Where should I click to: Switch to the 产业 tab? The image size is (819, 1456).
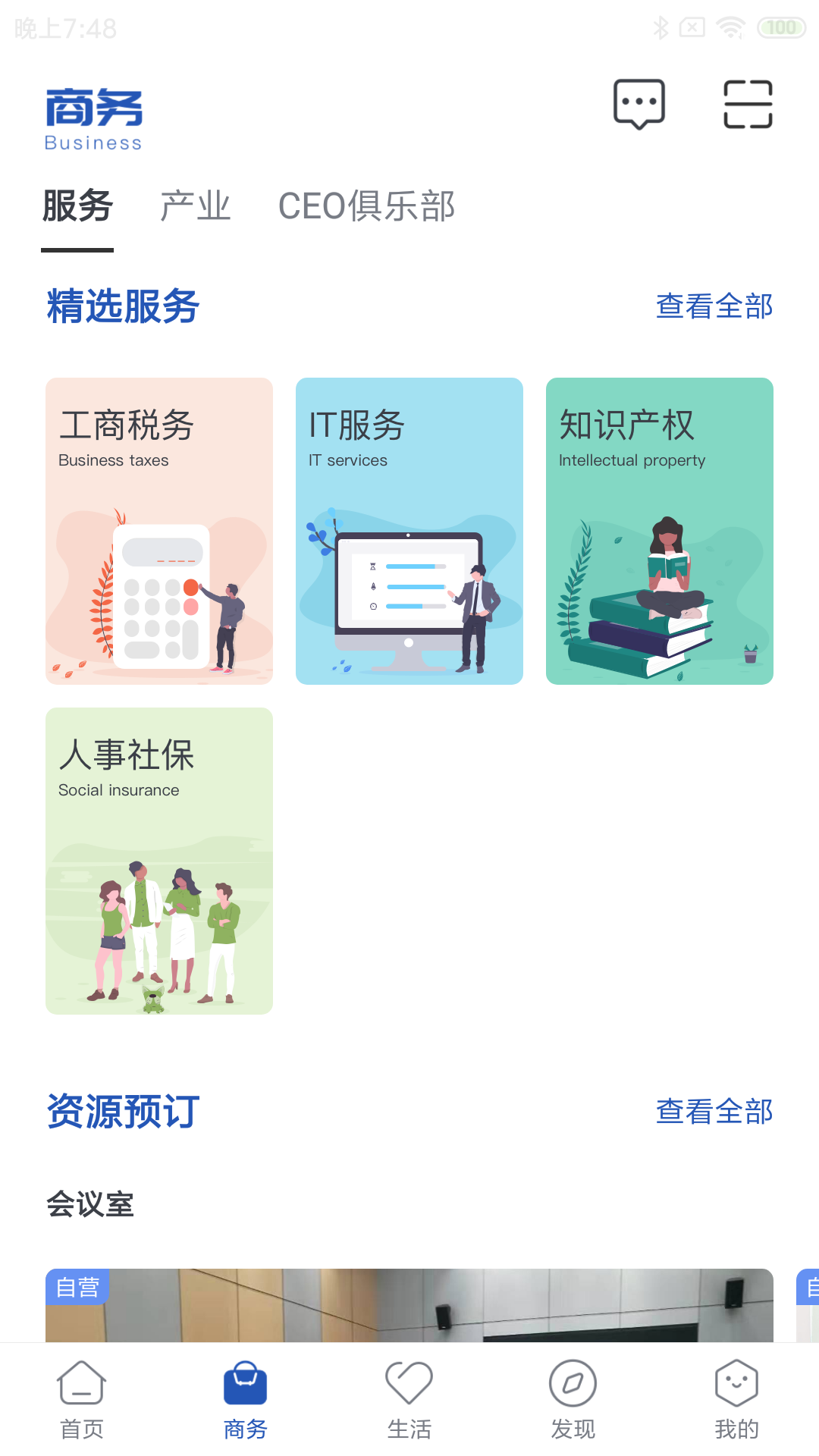(195, 206)
